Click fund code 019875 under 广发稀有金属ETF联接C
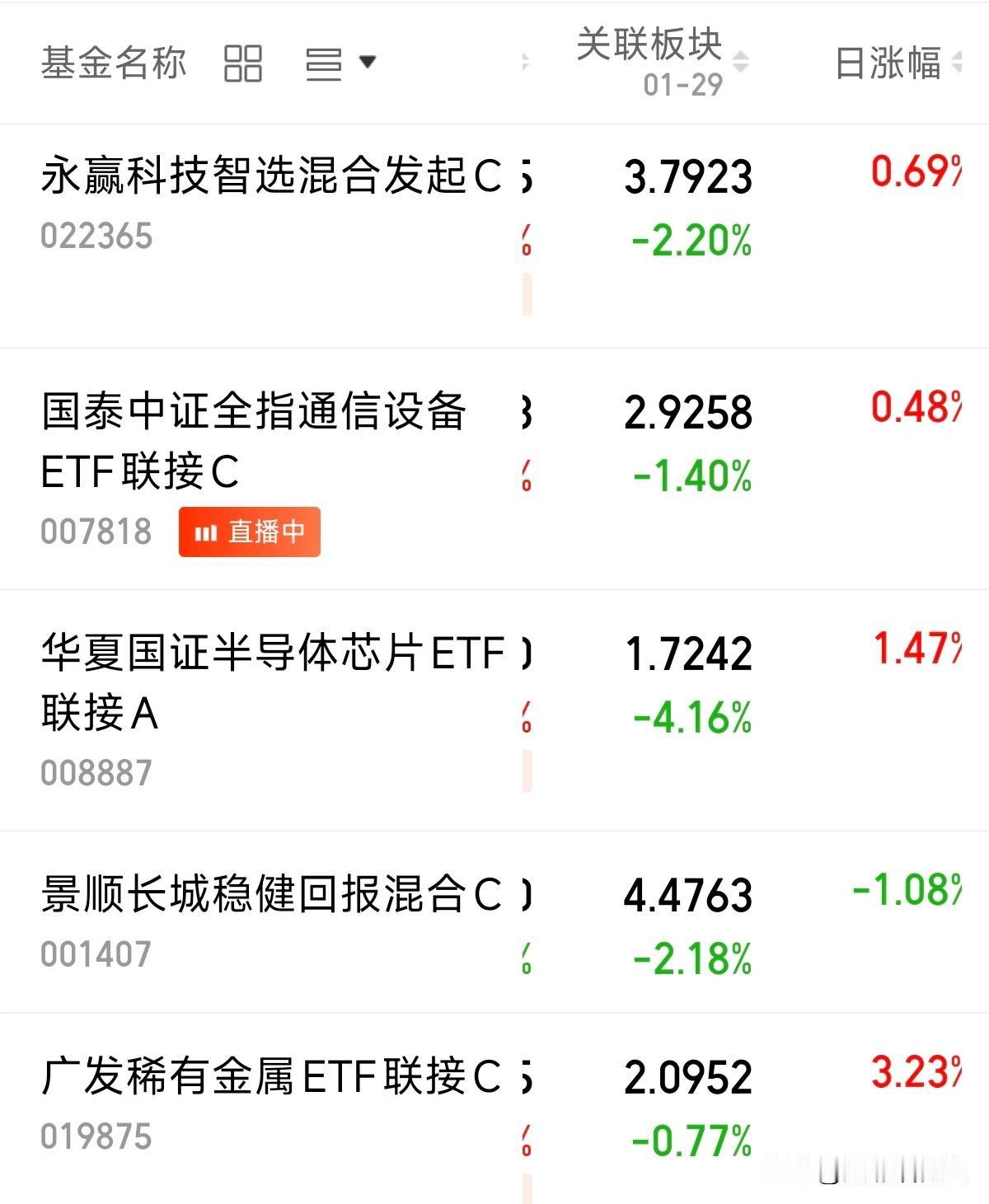This screenshot has width=989, height=1204. [x=96, y=1140]
